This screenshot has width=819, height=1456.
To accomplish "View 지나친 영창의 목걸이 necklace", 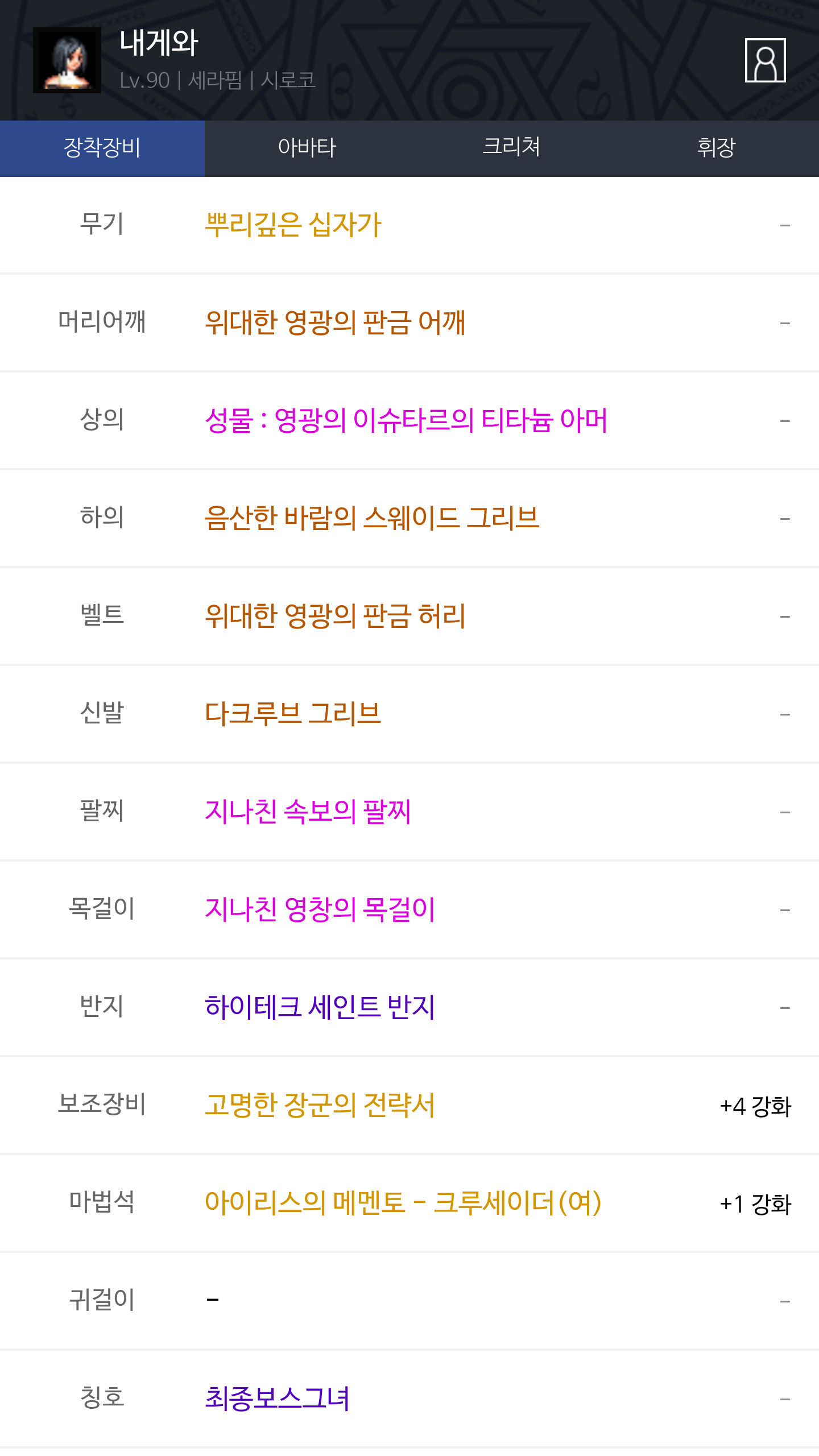I will (x=320, y=909).
